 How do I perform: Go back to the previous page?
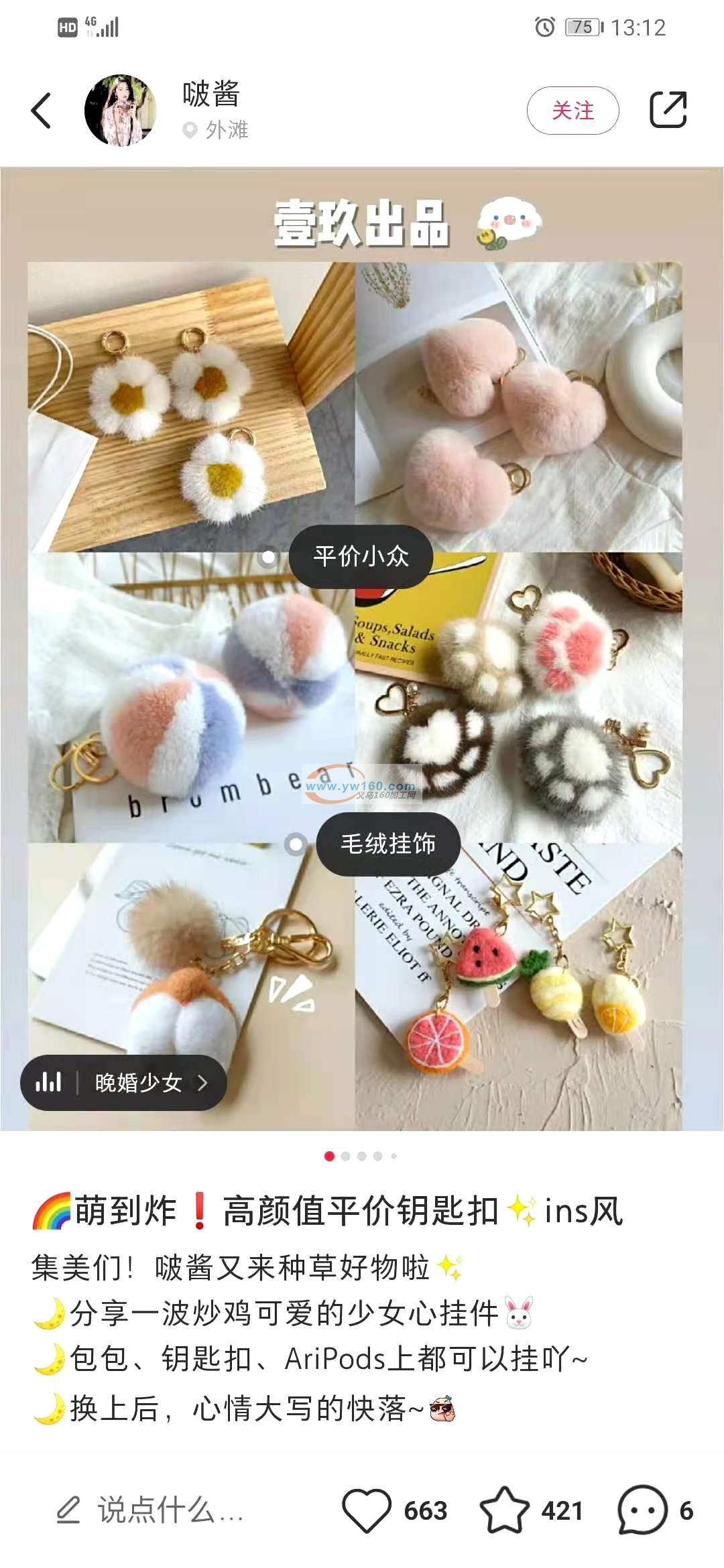(42, 111)
